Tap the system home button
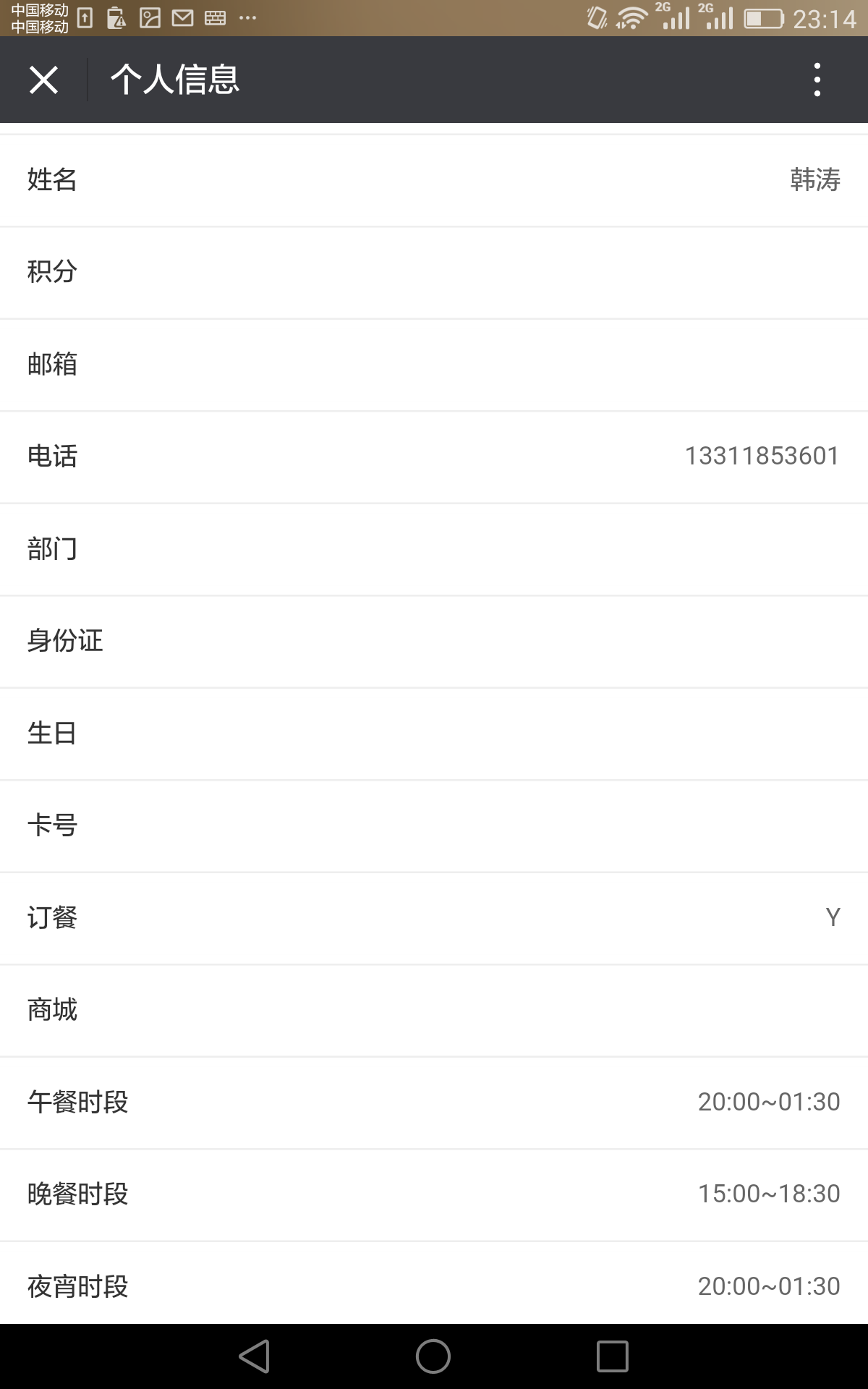Screen dimensions: 868x1389 click(433, 1356)
